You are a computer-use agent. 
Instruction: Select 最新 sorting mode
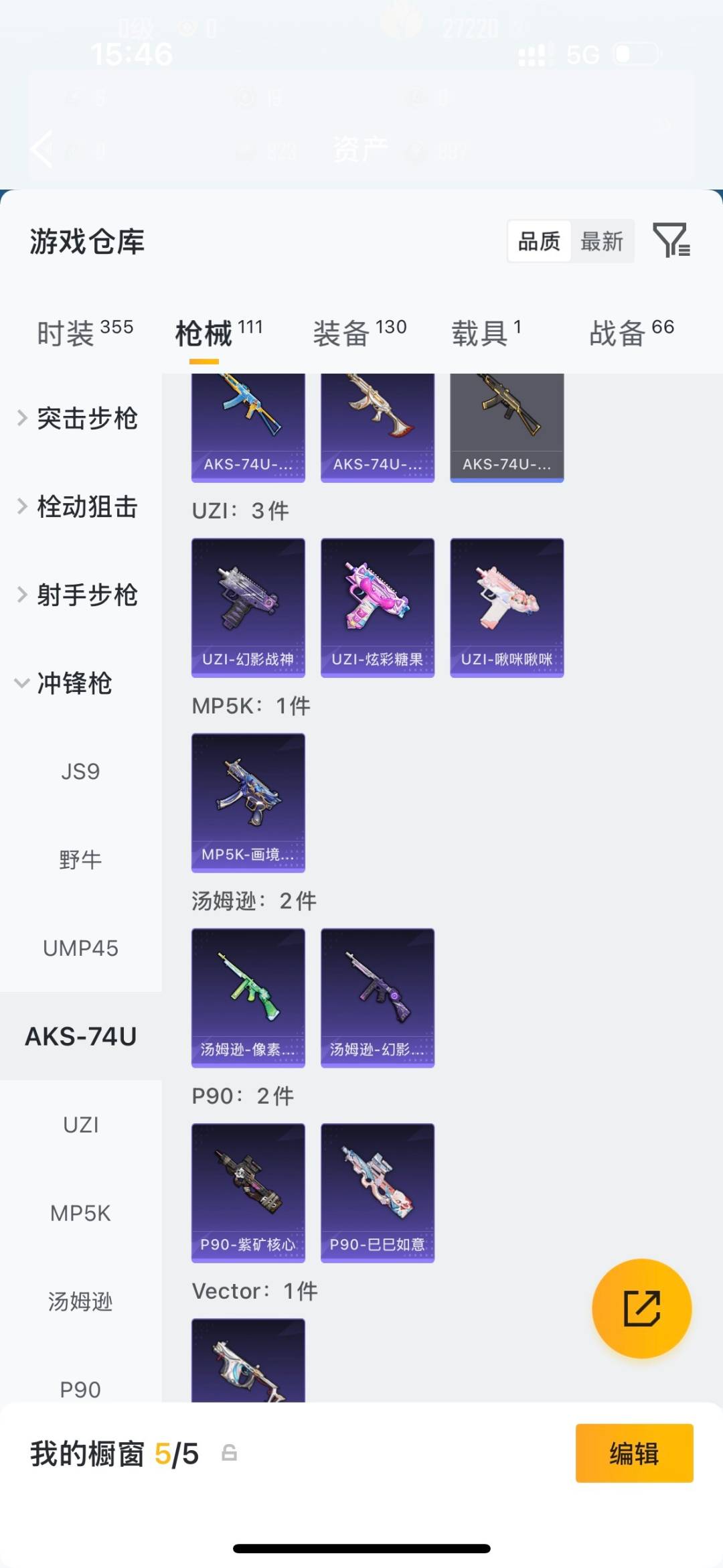coord(601,241)
